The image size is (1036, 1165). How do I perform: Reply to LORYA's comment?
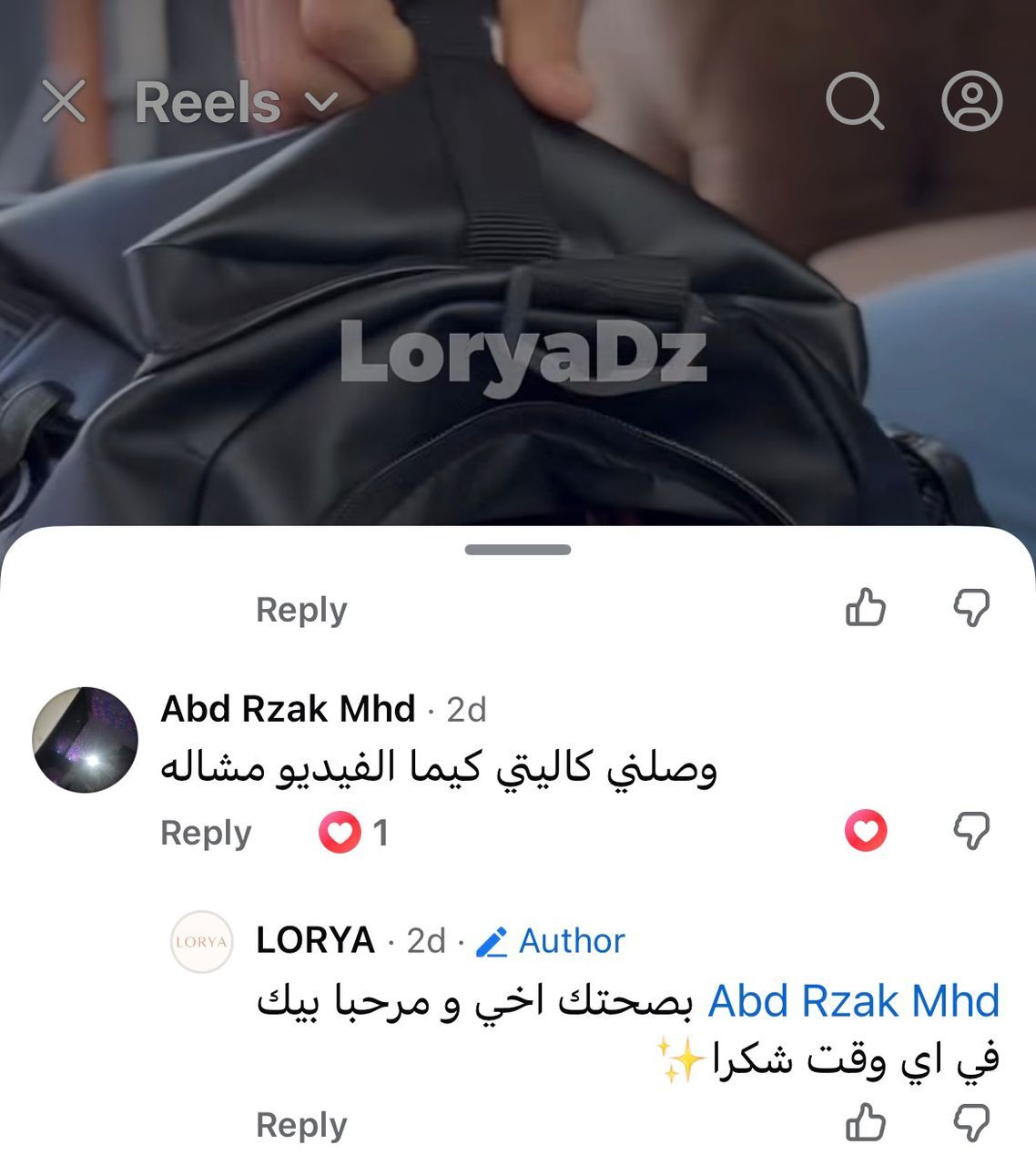coord(301,1125)
